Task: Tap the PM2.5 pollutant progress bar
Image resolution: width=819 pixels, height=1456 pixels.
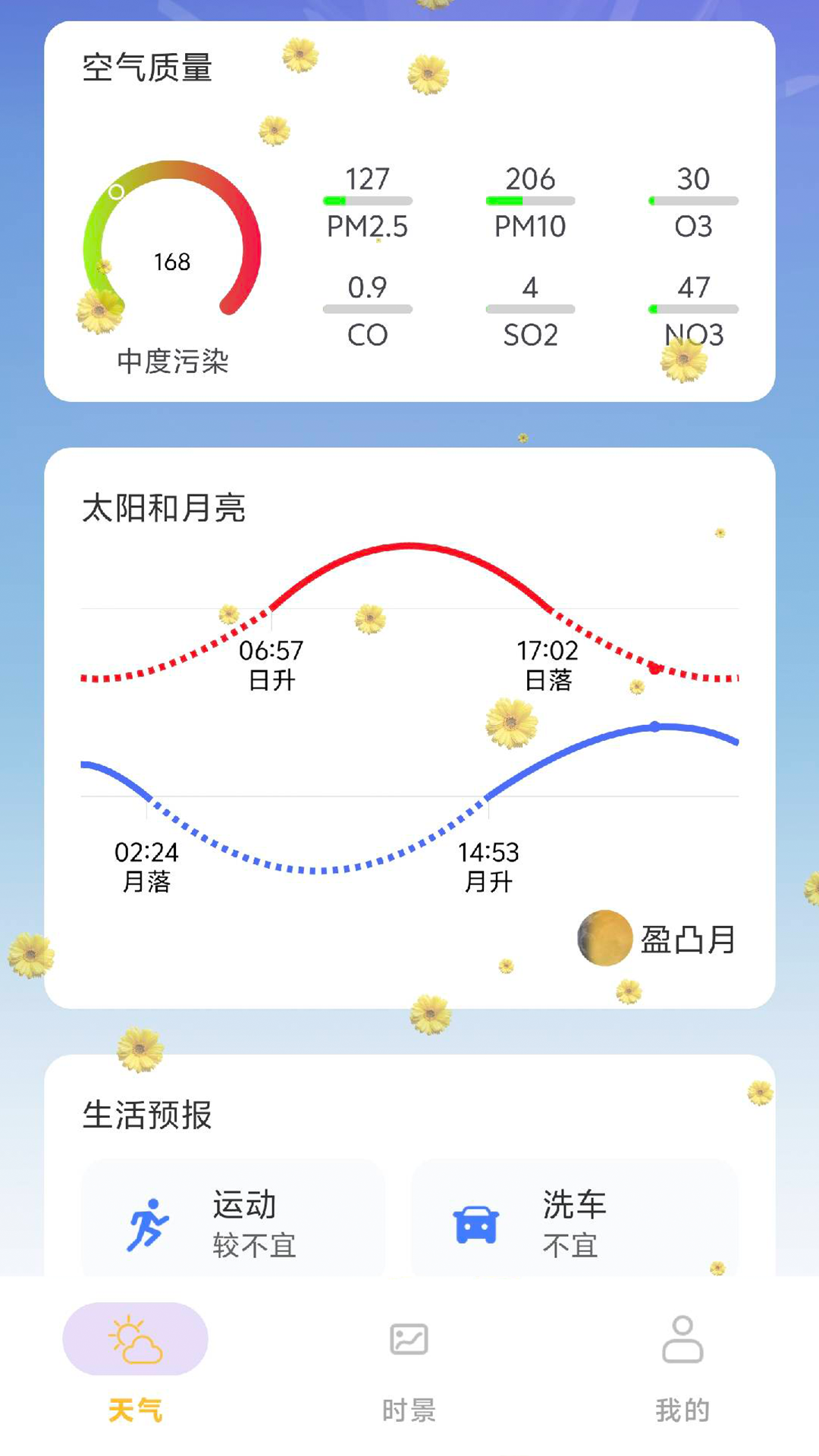Action: coord(367,199)
